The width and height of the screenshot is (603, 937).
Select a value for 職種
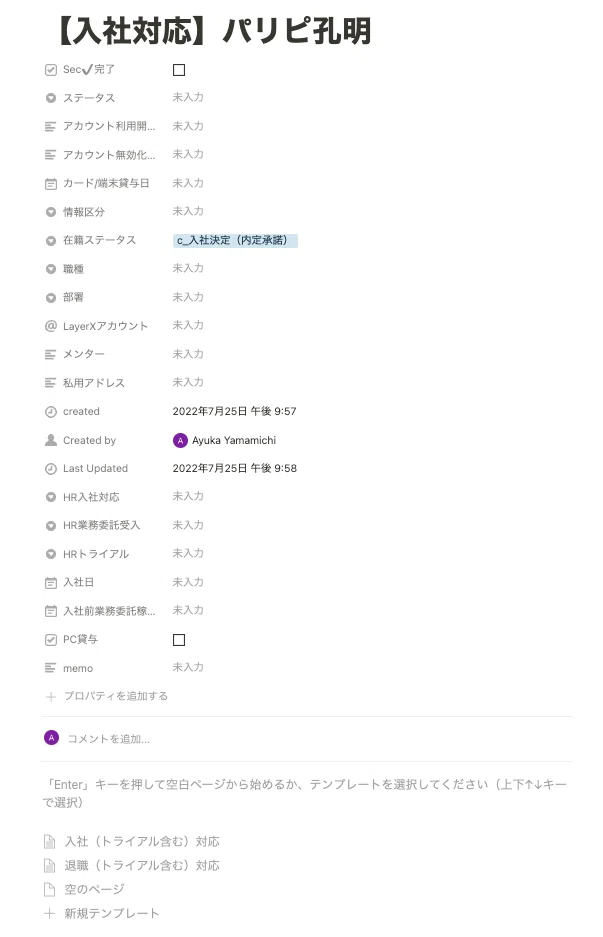tap(188, 268)
